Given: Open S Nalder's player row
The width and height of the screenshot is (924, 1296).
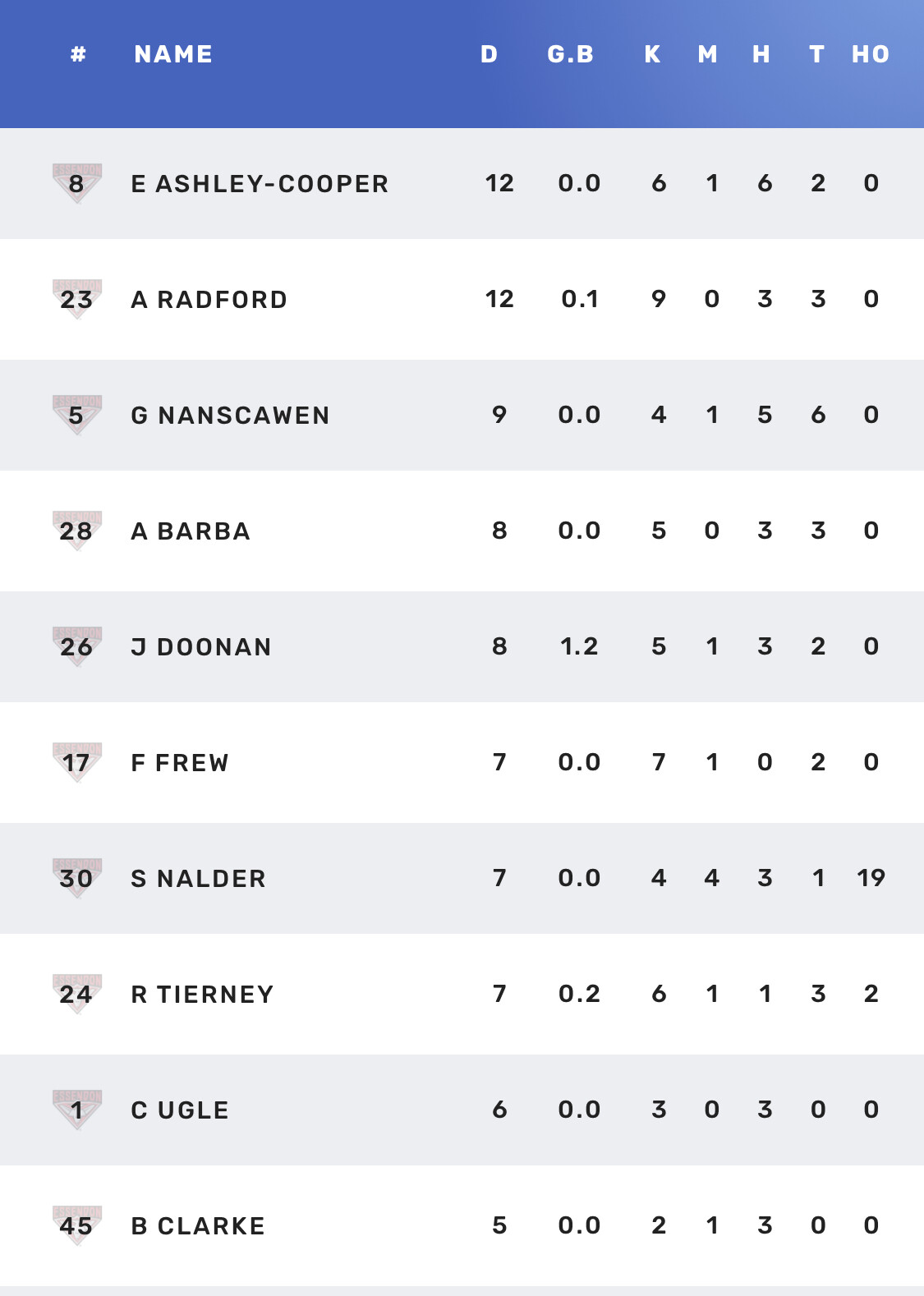Looking at the screenshot, I should click(462, 878).
